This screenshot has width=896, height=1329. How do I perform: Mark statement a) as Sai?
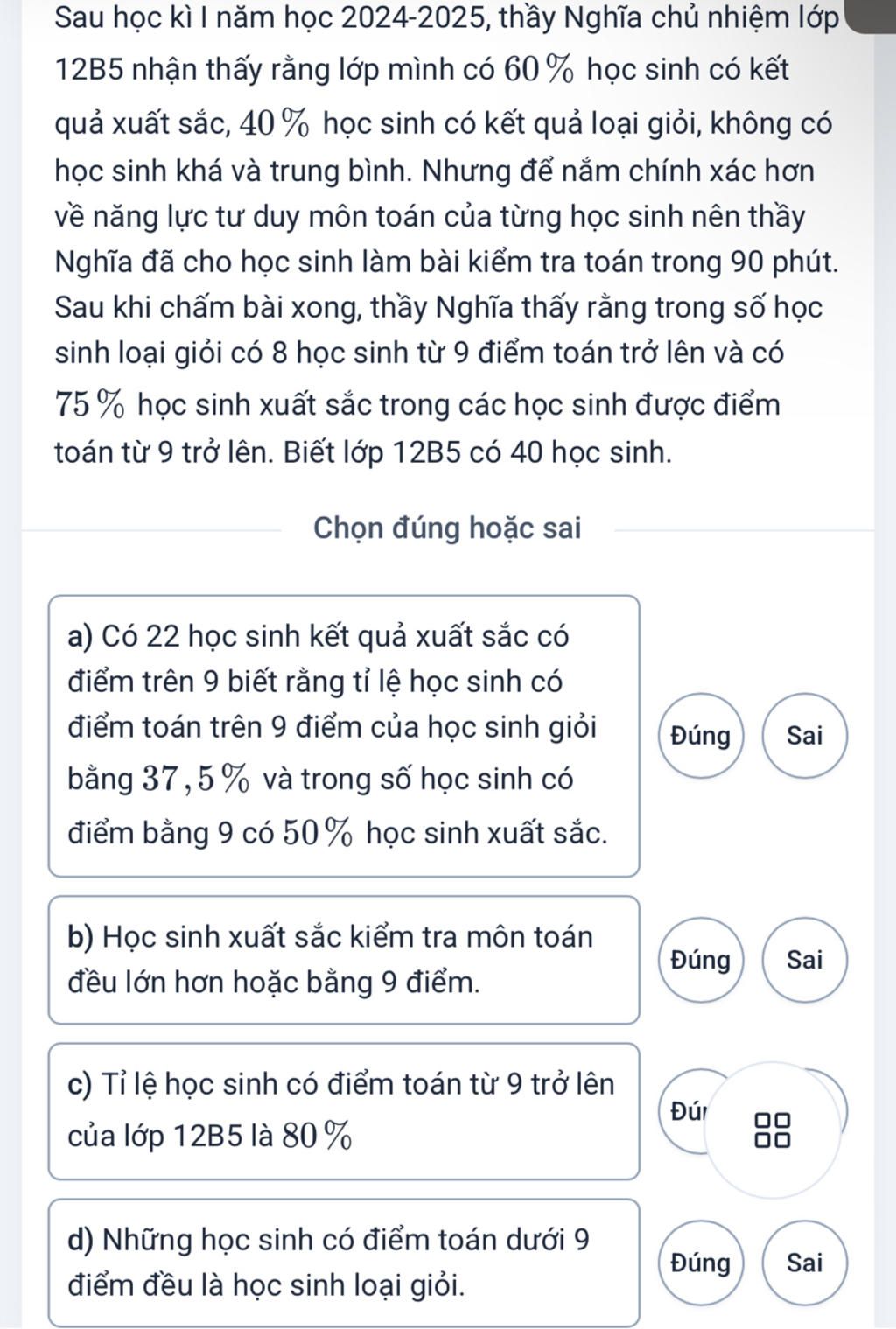[805, 736]
